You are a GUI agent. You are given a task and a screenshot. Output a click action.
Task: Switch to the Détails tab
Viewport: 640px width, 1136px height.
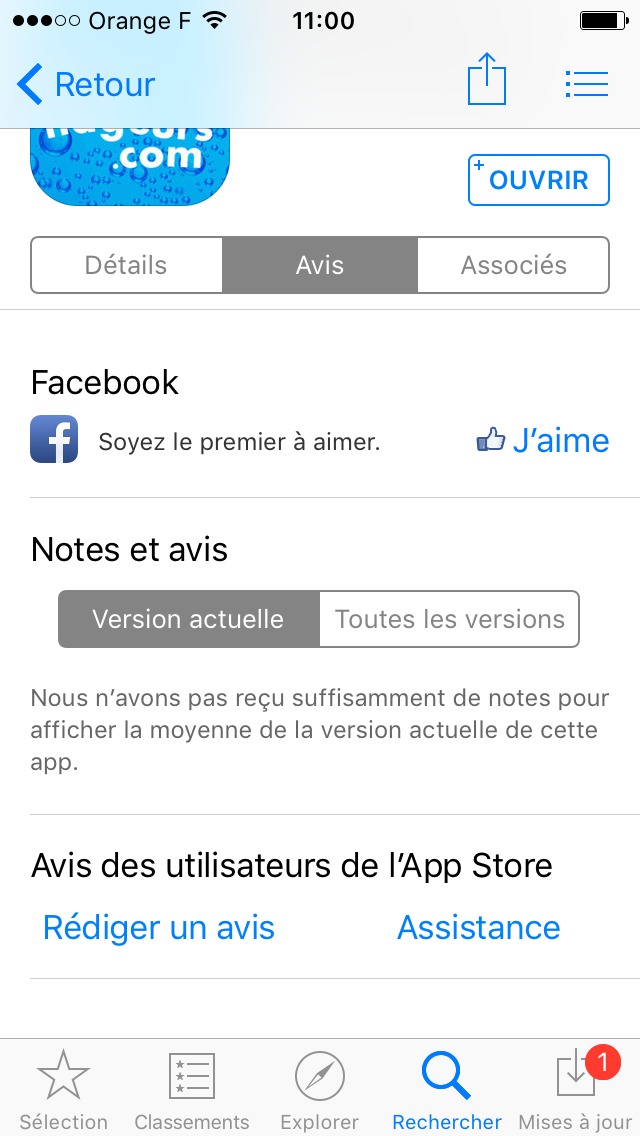point(126,265)
